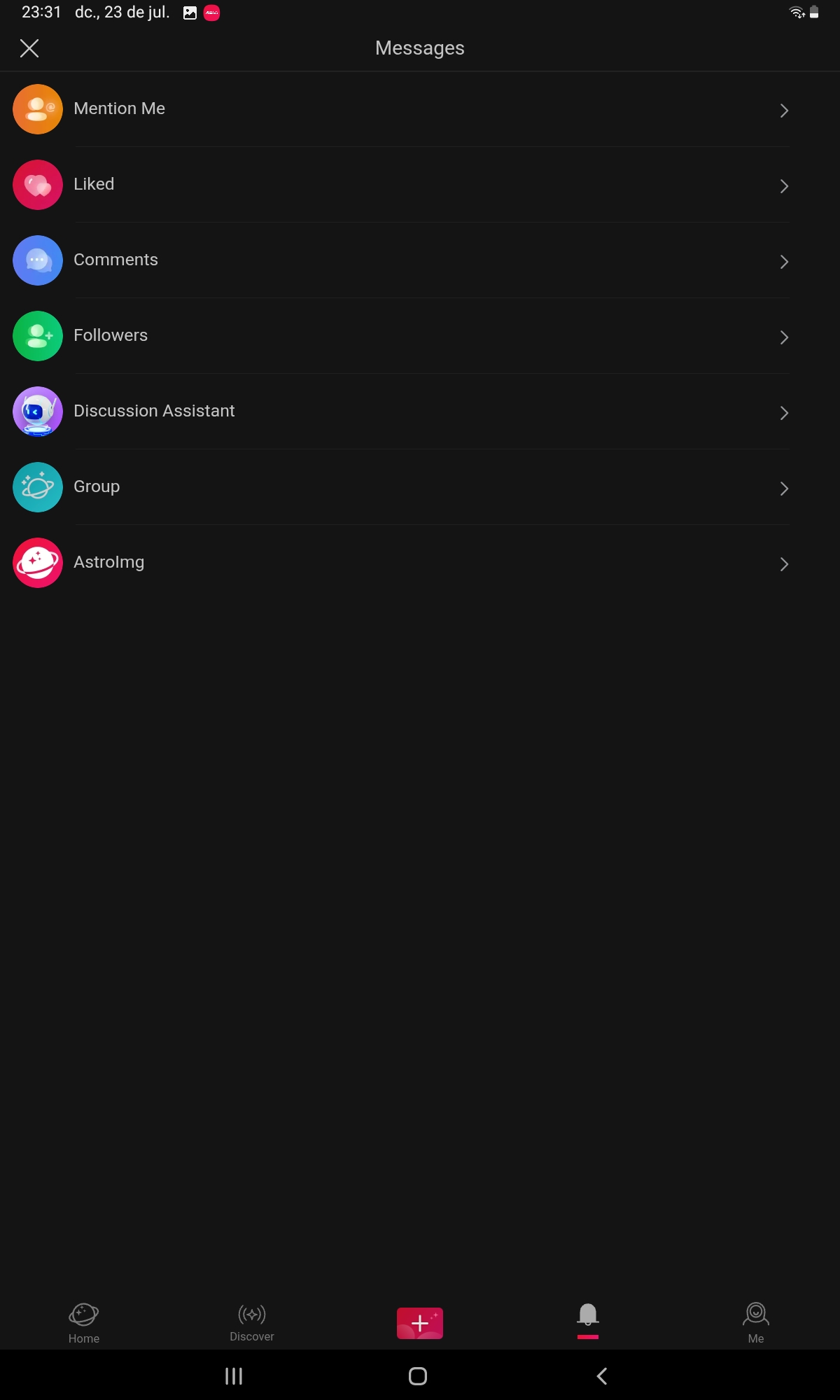Open Discussion Assistant
Viewport: 840px width, 1400px height.
coord(420,412)
